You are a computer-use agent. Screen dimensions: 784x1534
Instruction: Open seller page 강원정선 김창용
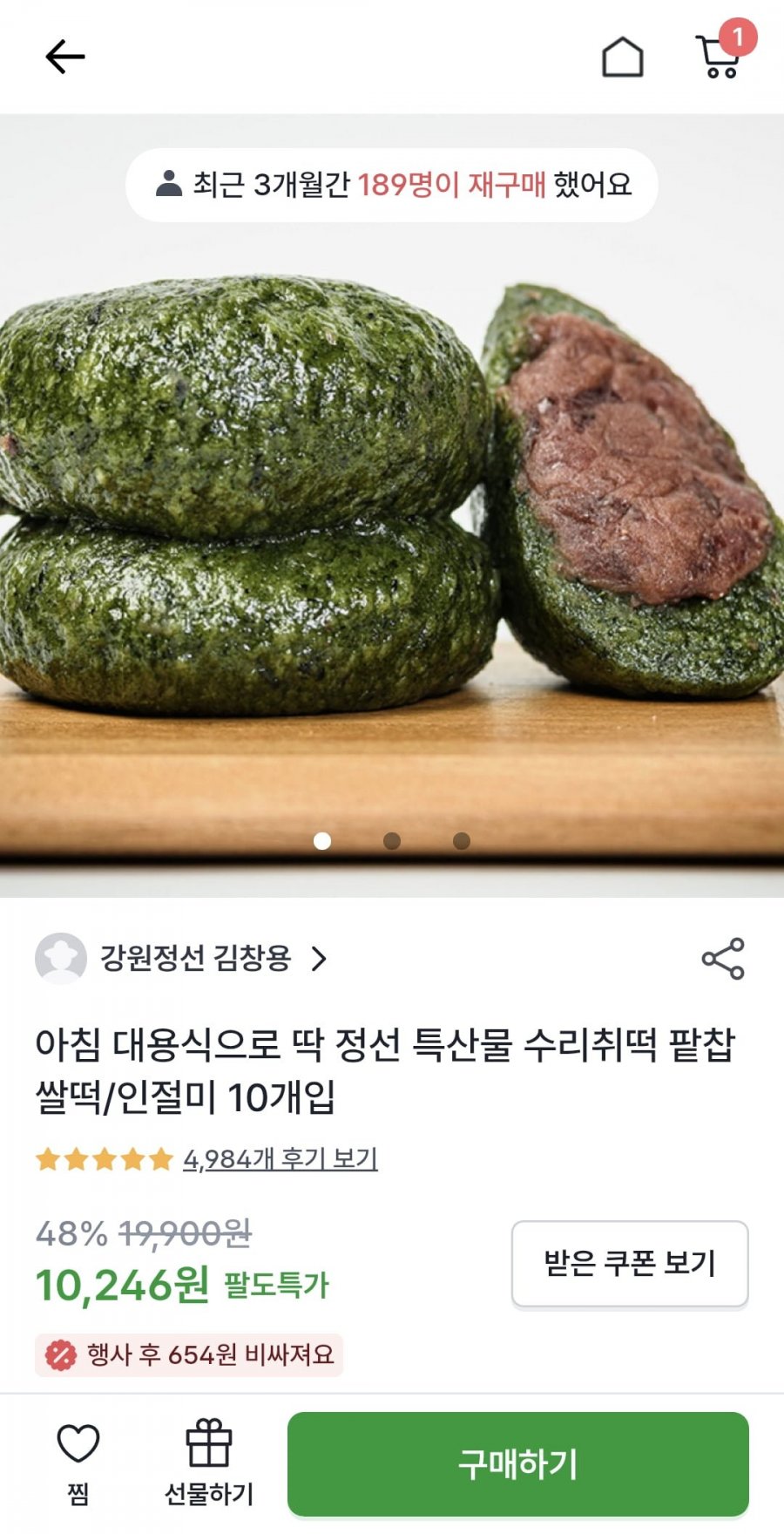pos(196,959)
